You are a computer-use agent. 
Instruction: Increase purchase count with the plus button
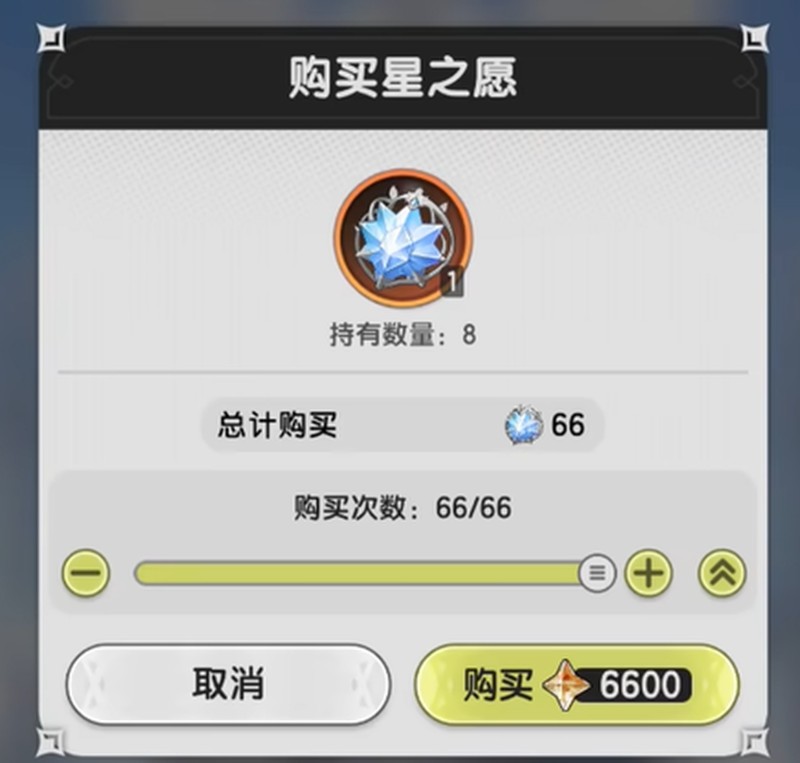point(648,573)
